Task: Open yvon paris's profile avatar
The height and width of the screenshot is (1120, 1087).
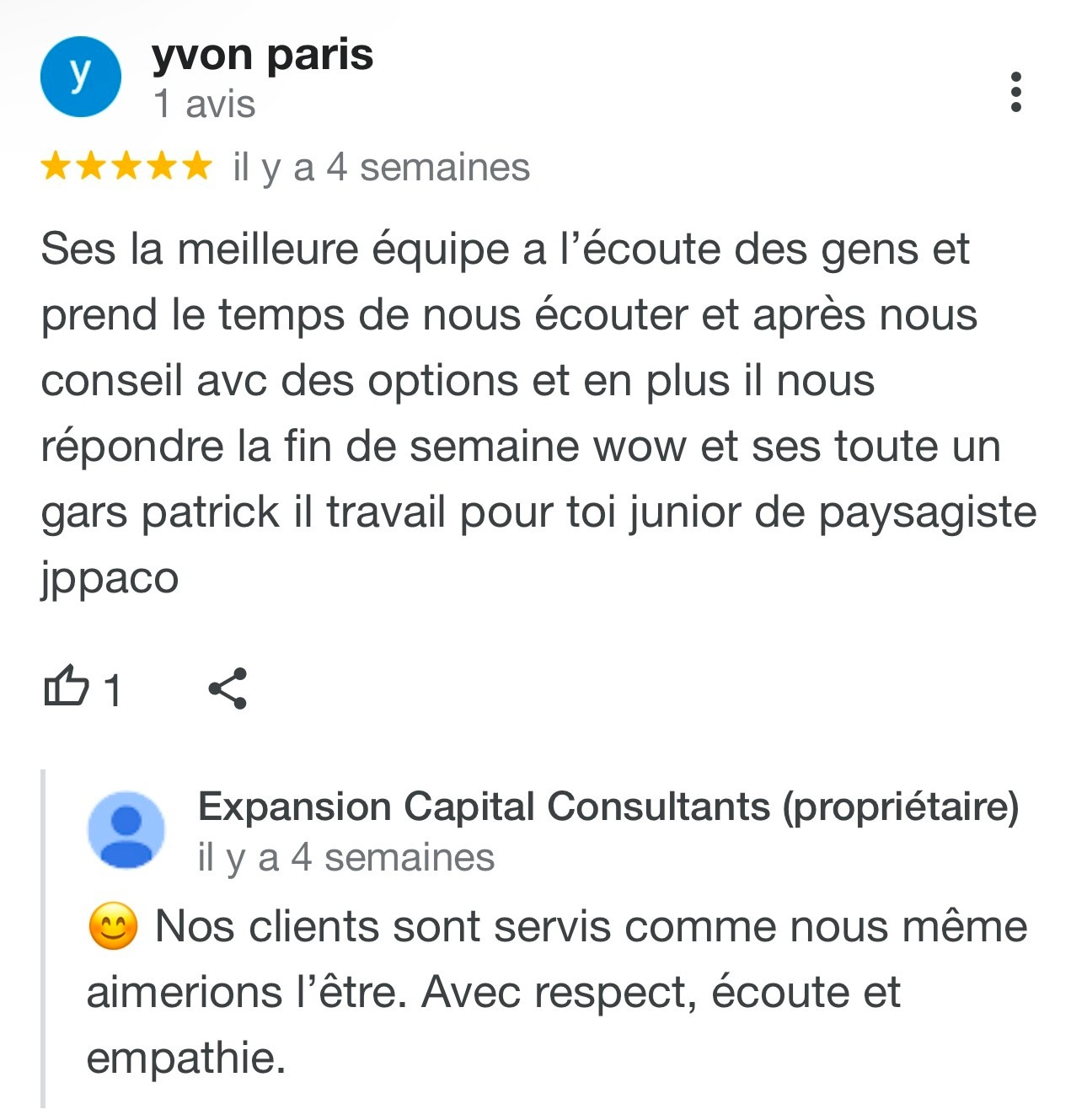Action: 81,77
